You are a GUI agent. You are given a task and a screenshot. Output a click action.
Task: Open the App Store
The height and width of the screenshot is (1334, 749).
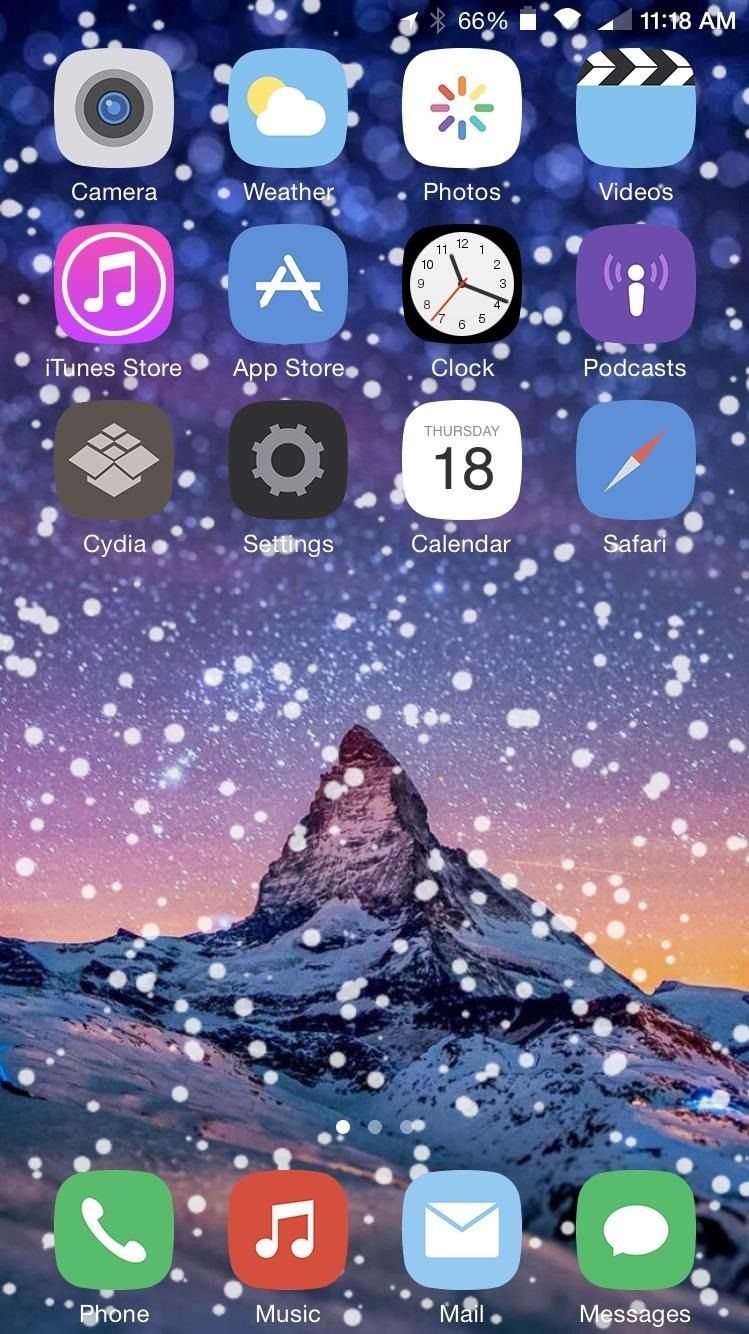[x=288, y=284]
